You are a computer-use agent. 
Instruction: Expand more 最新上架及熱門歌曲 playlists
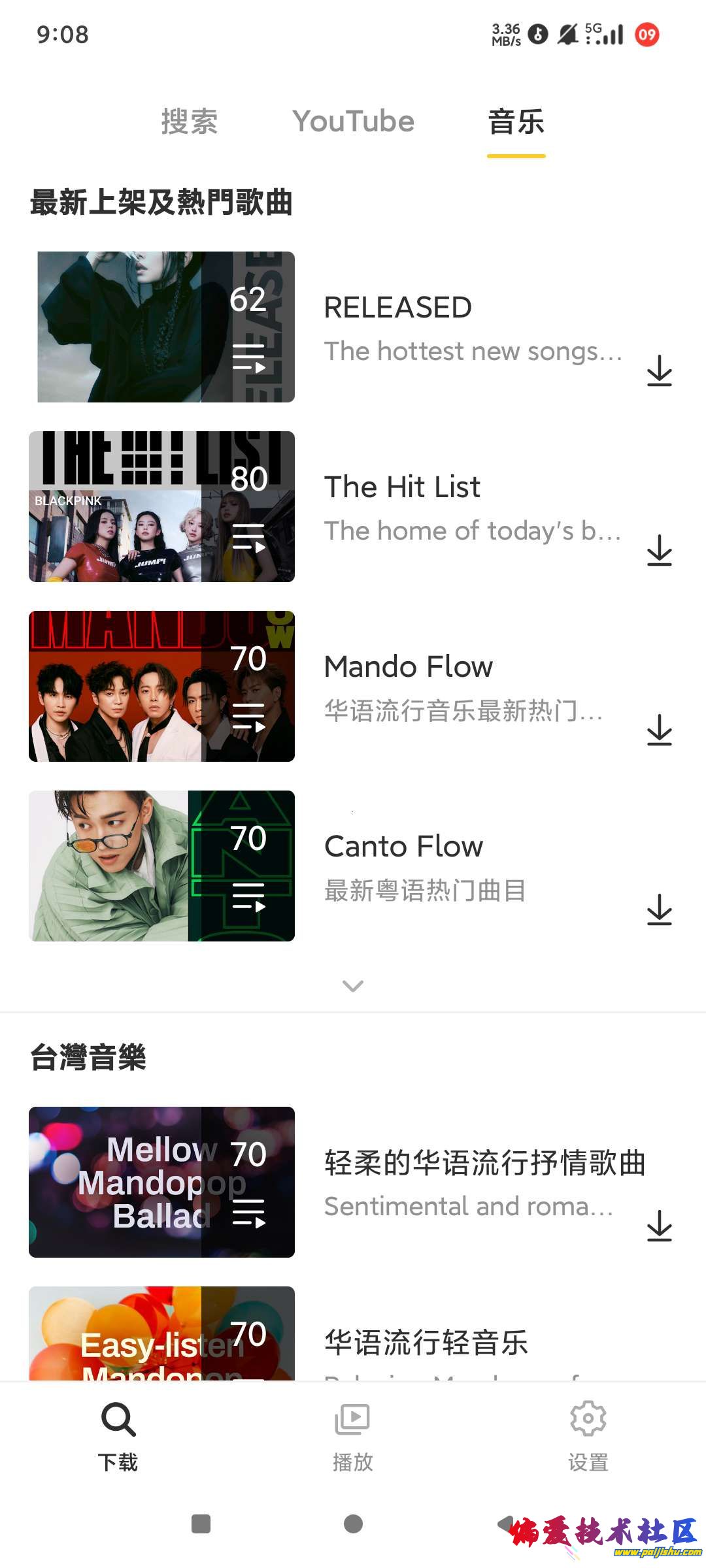coord(353,985)
